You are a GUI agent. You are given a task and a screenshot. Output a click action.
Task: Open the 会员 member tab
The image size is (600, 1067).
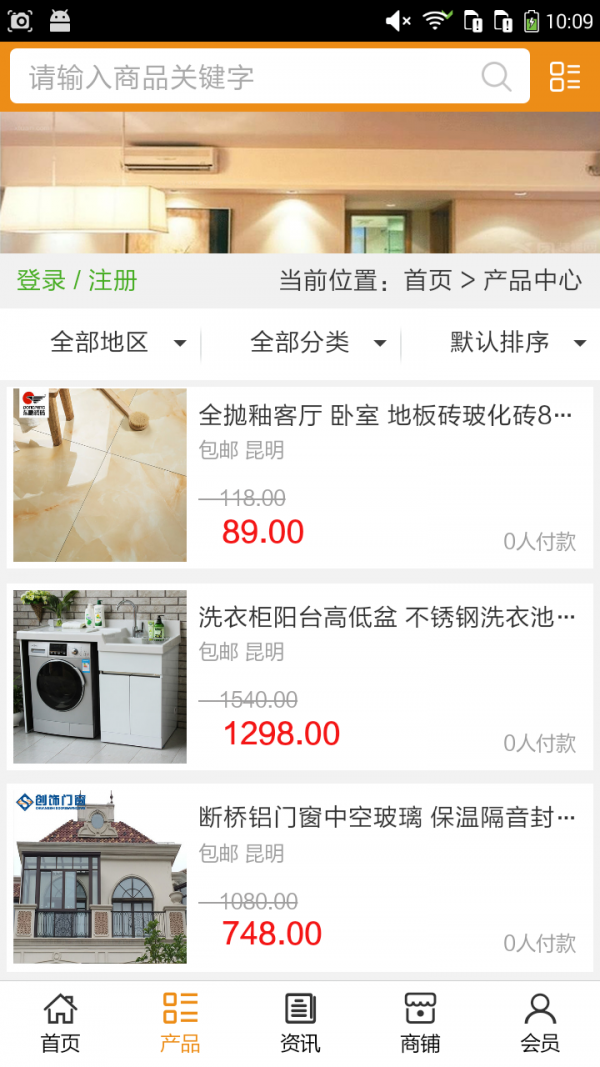coord(540,1023)
